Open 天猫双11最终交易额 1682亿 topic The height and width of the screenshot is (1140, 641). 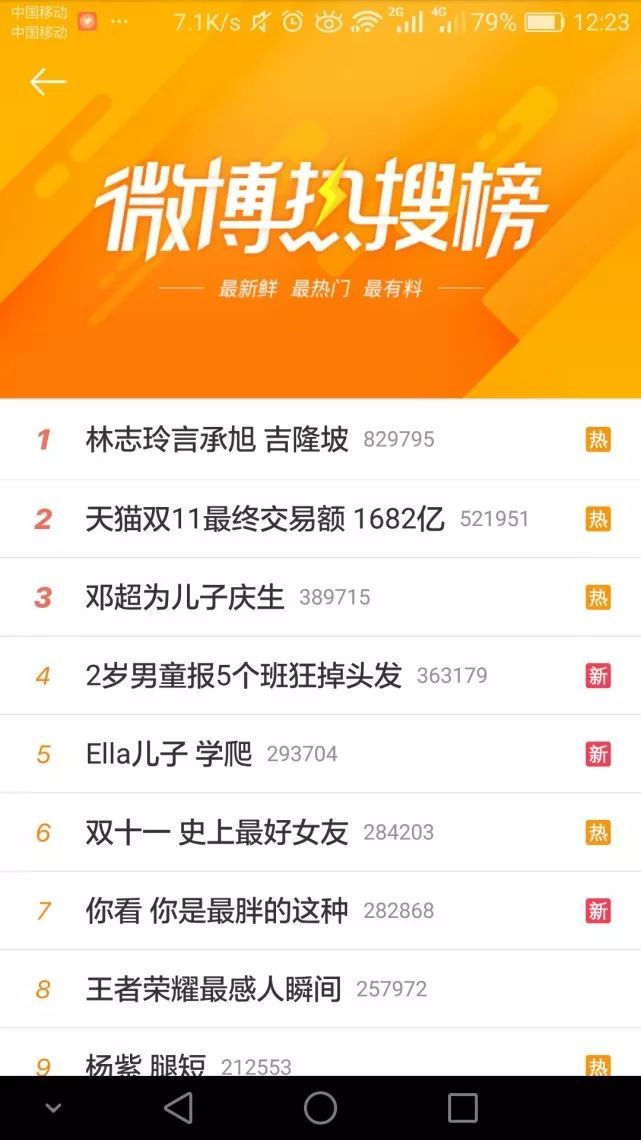click(320, 519)
